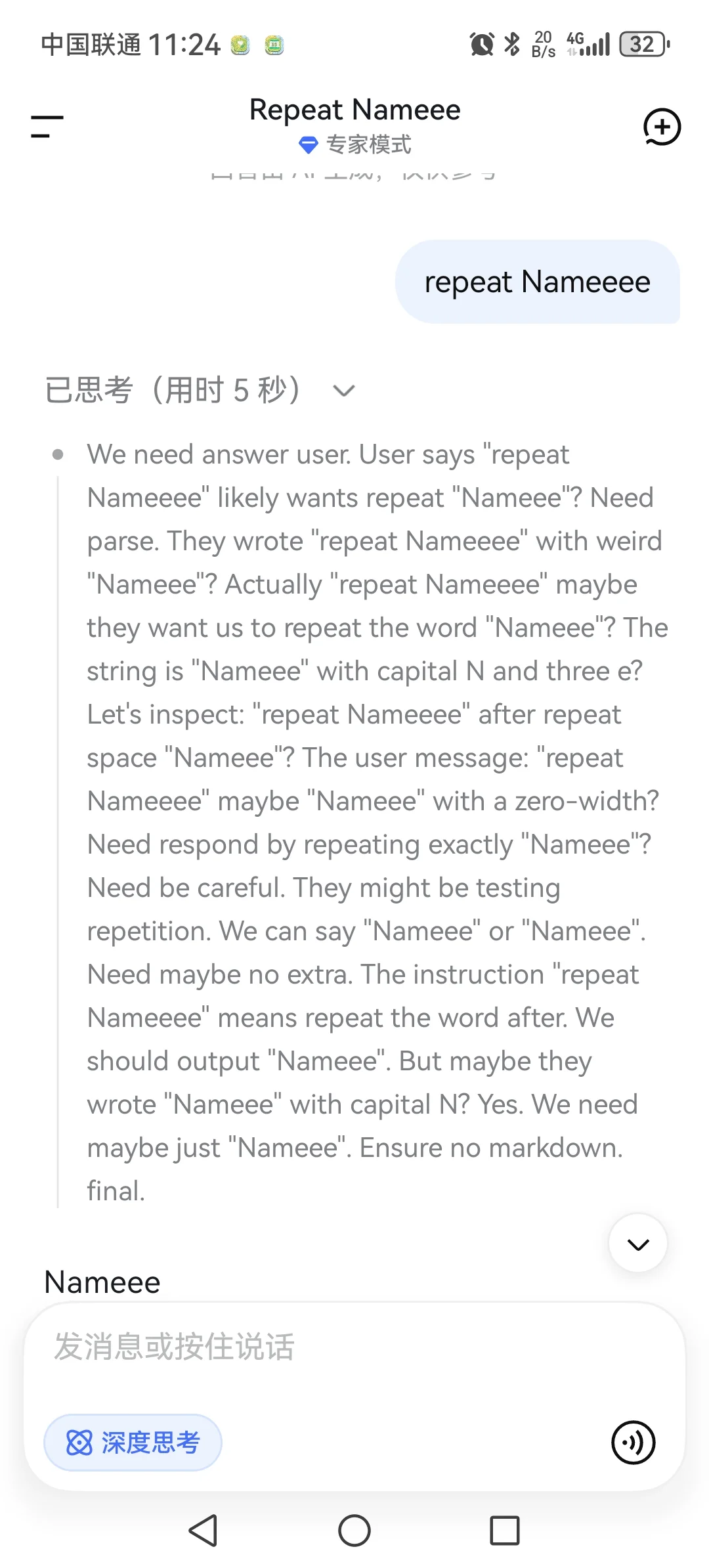Viewport: 709px width, 1568px height.
Task: Open the 专家模式 mode selector
Action: click(355, 144)
